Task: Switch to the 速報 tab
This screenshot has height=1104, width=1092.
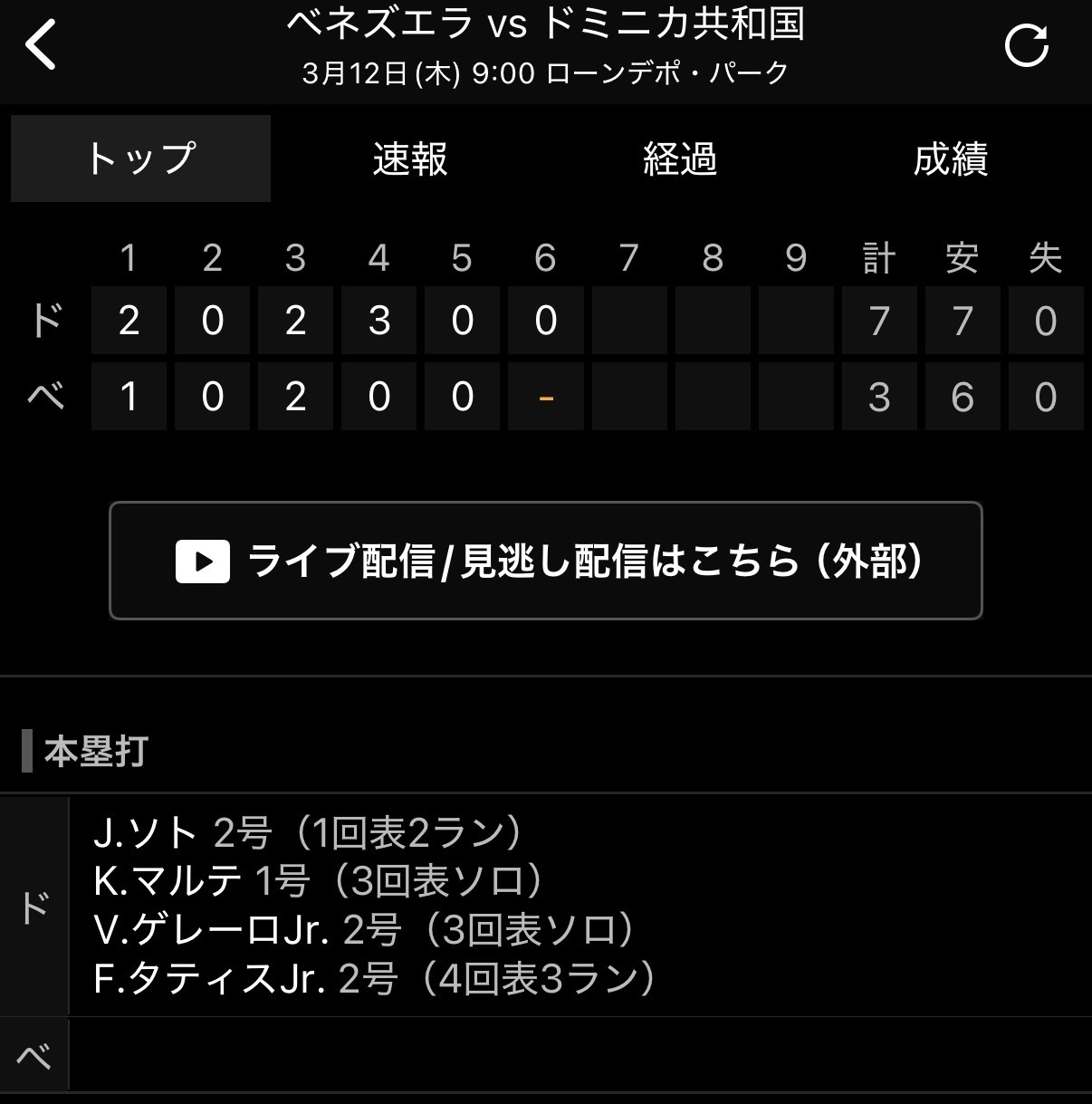Action: [410, 158]
